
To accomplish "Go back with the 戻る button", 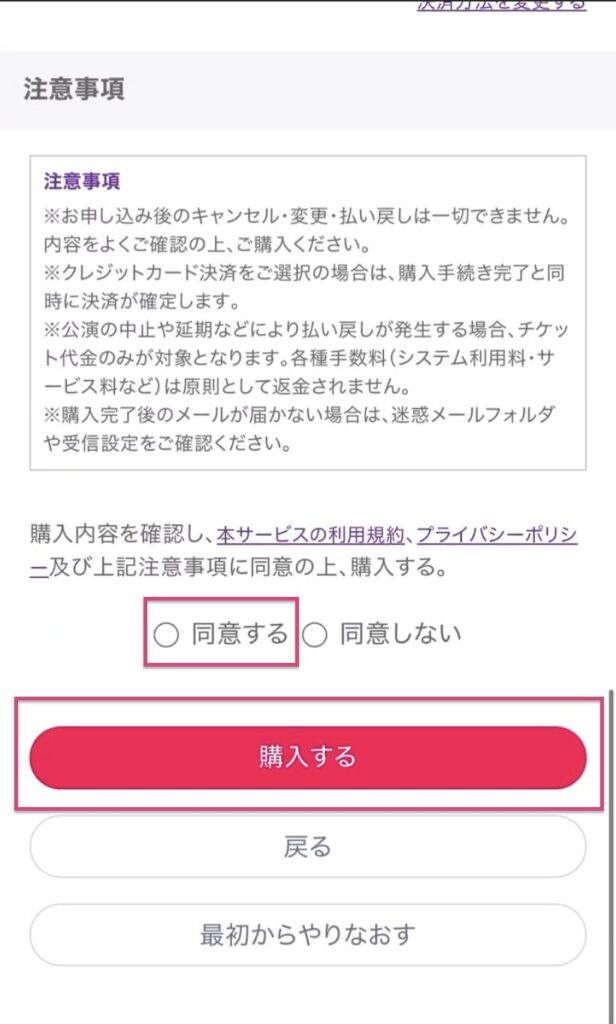I will (308, 847).
